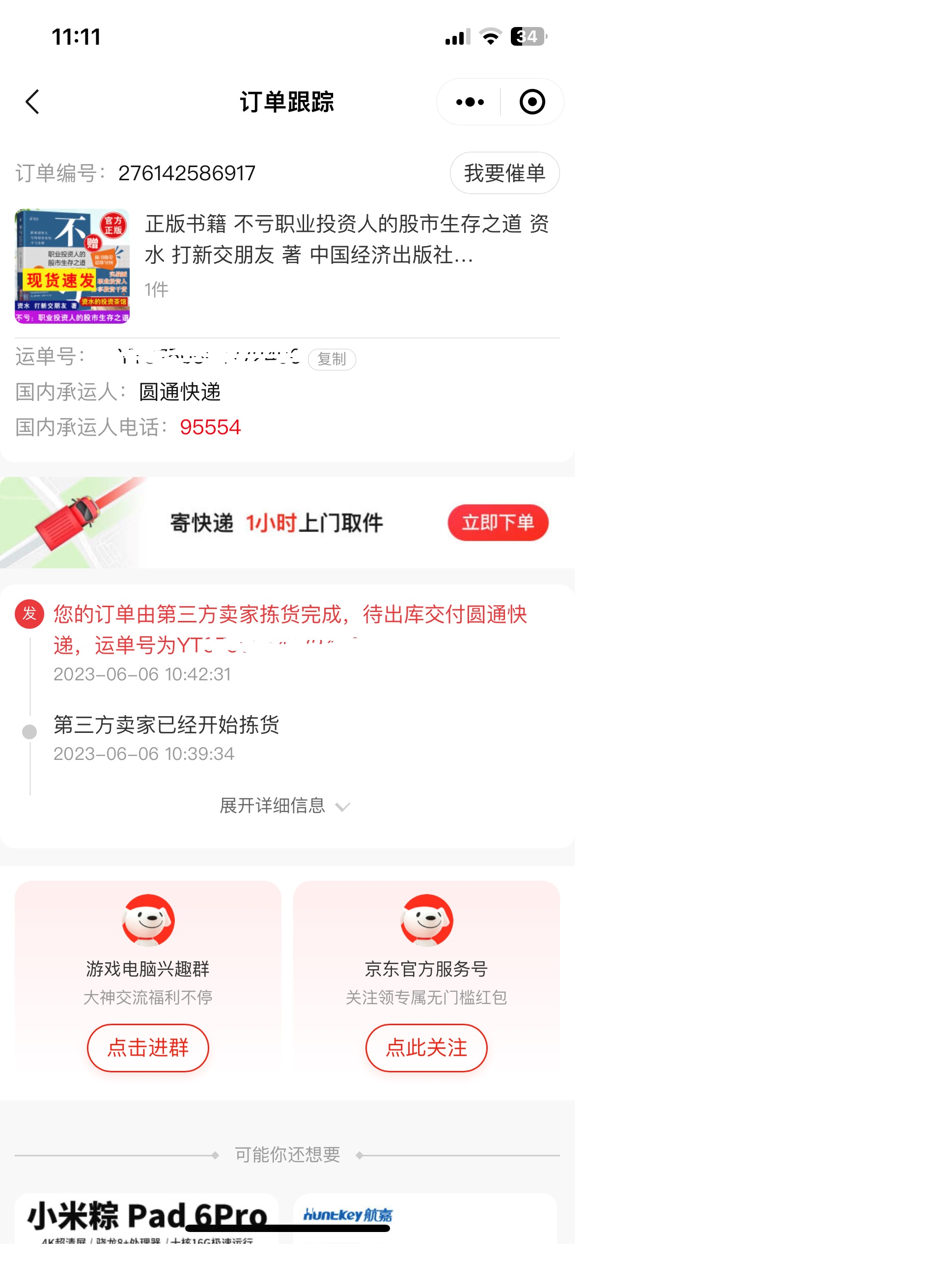The height and width of the screenshot is (1288, 950).
Task: Open the Huntkey 航嘉 product card
Action: 425,1218
